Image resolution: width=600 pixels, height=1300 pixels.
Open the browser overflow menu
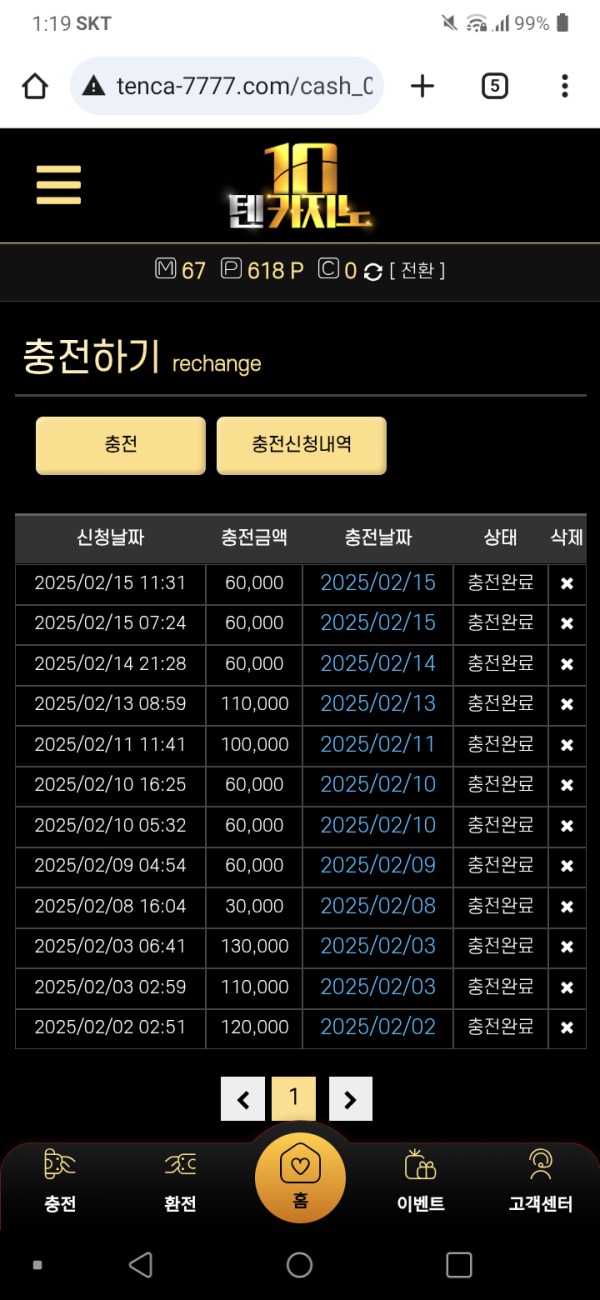[x=565, y=87]
